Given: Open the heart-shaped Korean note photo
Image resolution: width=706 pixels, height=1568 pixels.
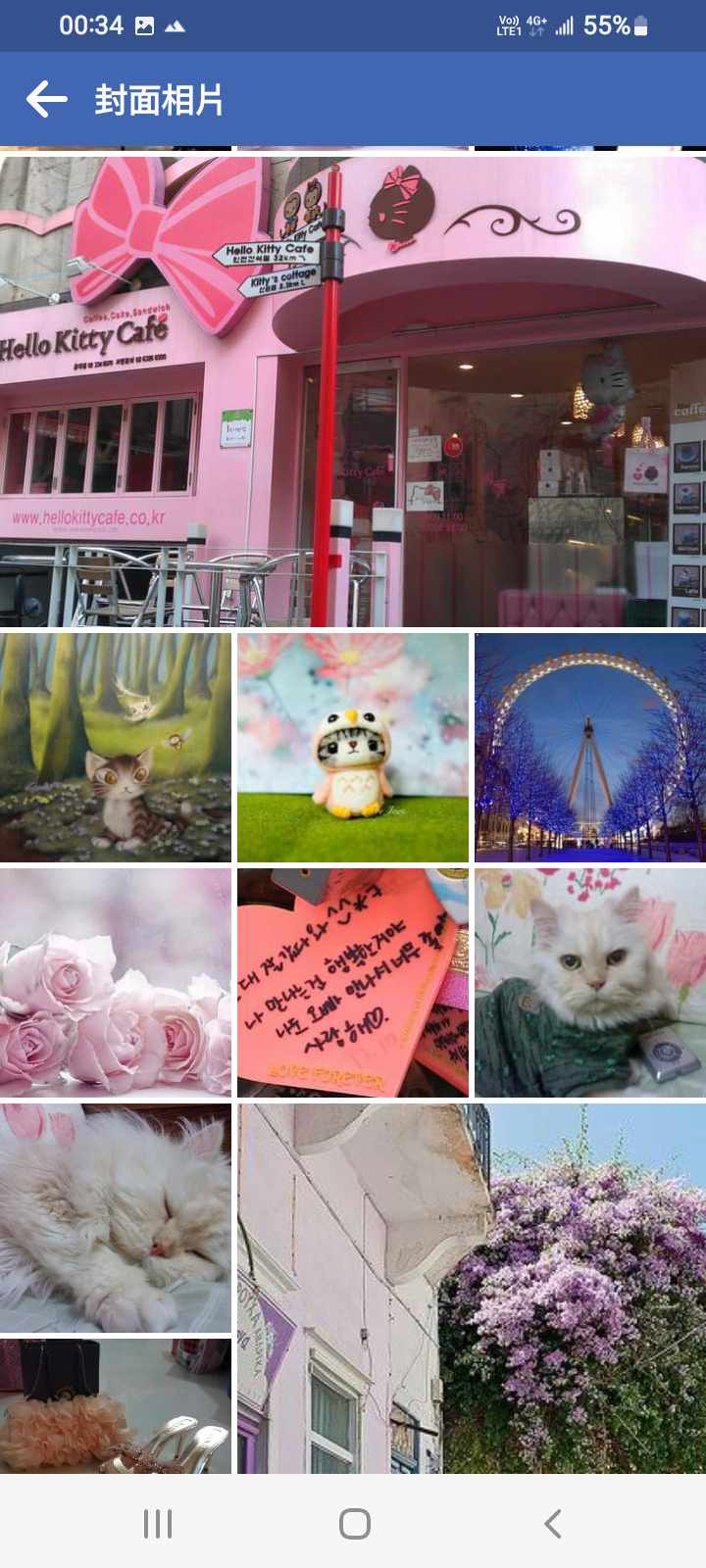Looking at the screenshot, I should pyautogui.click(x=353, y=983).
